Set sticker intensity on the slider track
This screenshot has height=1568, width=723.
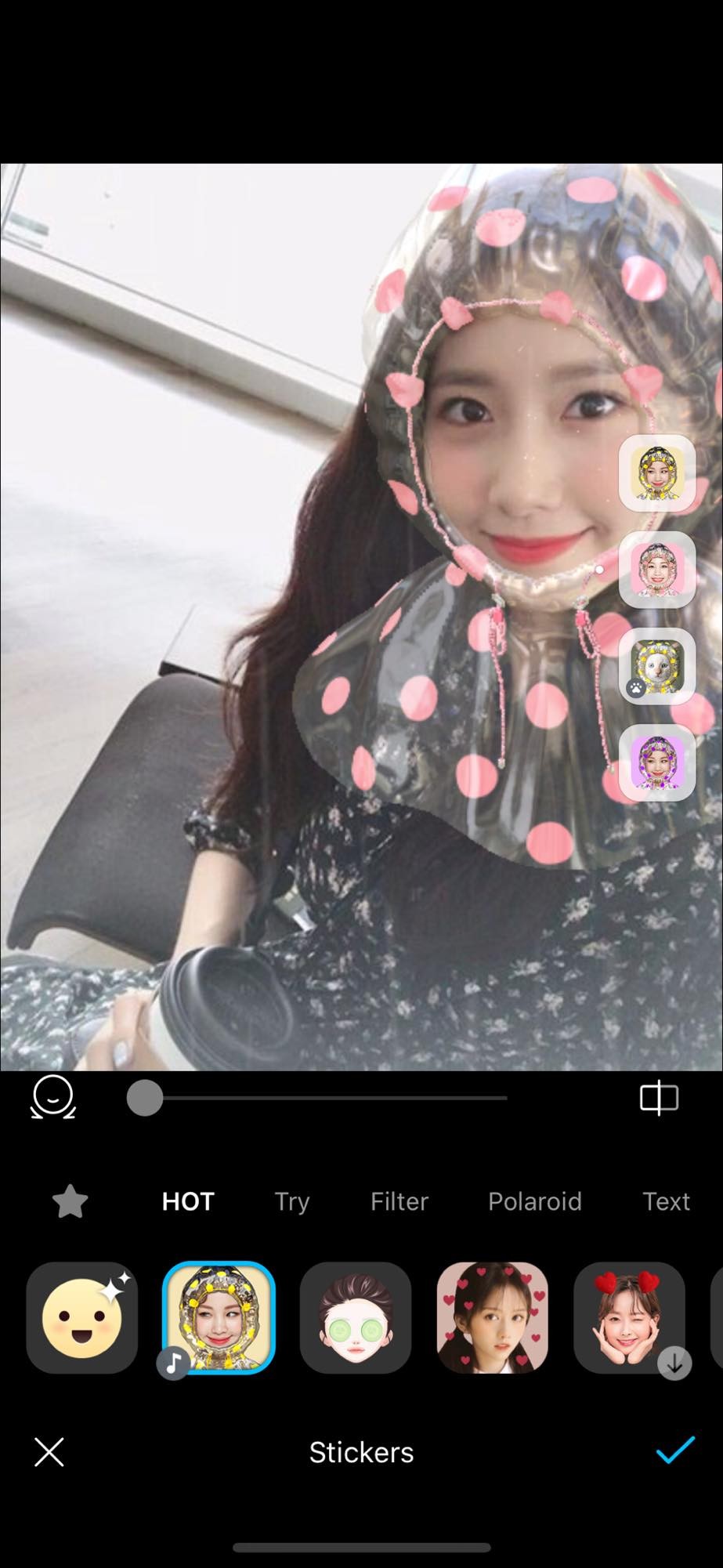[x=329, y=1098]
